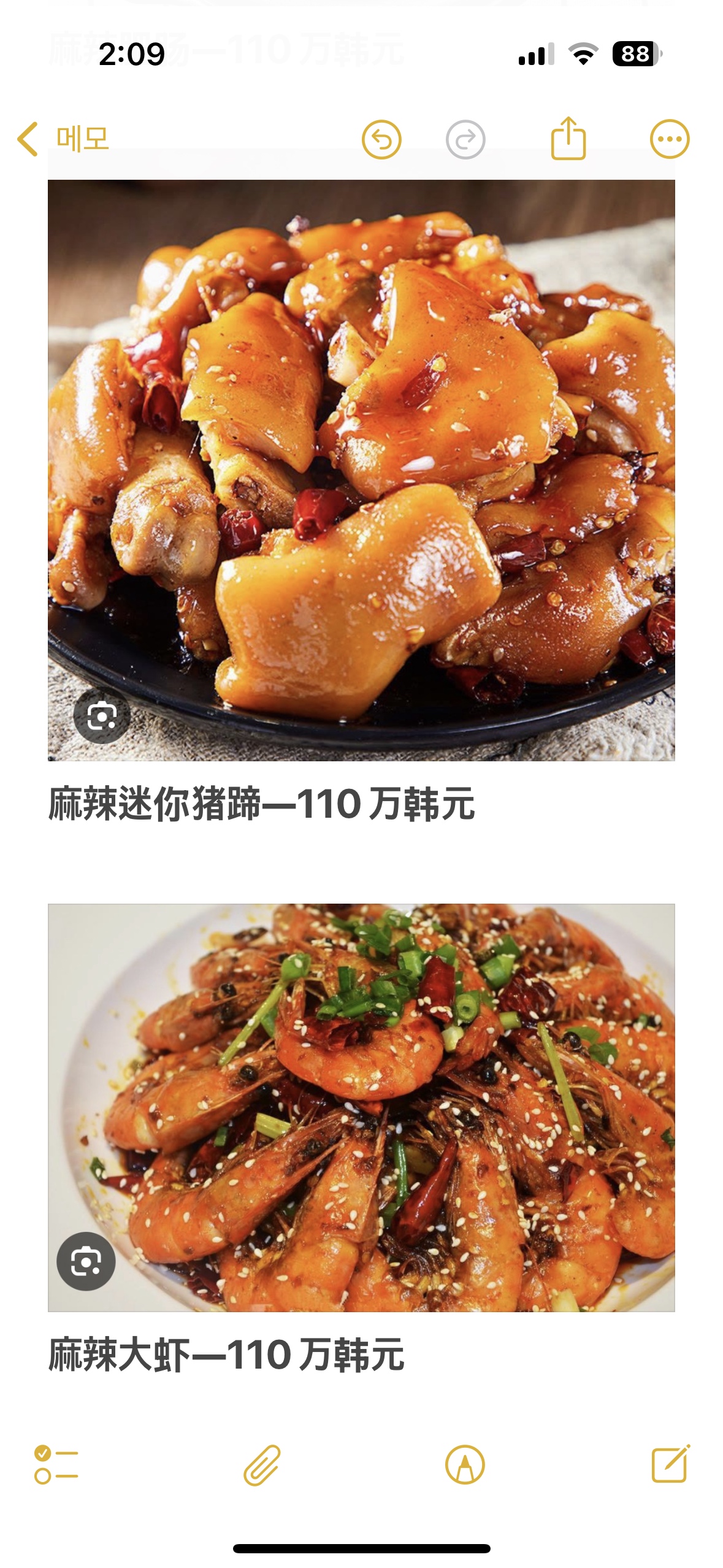Add a checklist to the note

tap(56, 1465)
